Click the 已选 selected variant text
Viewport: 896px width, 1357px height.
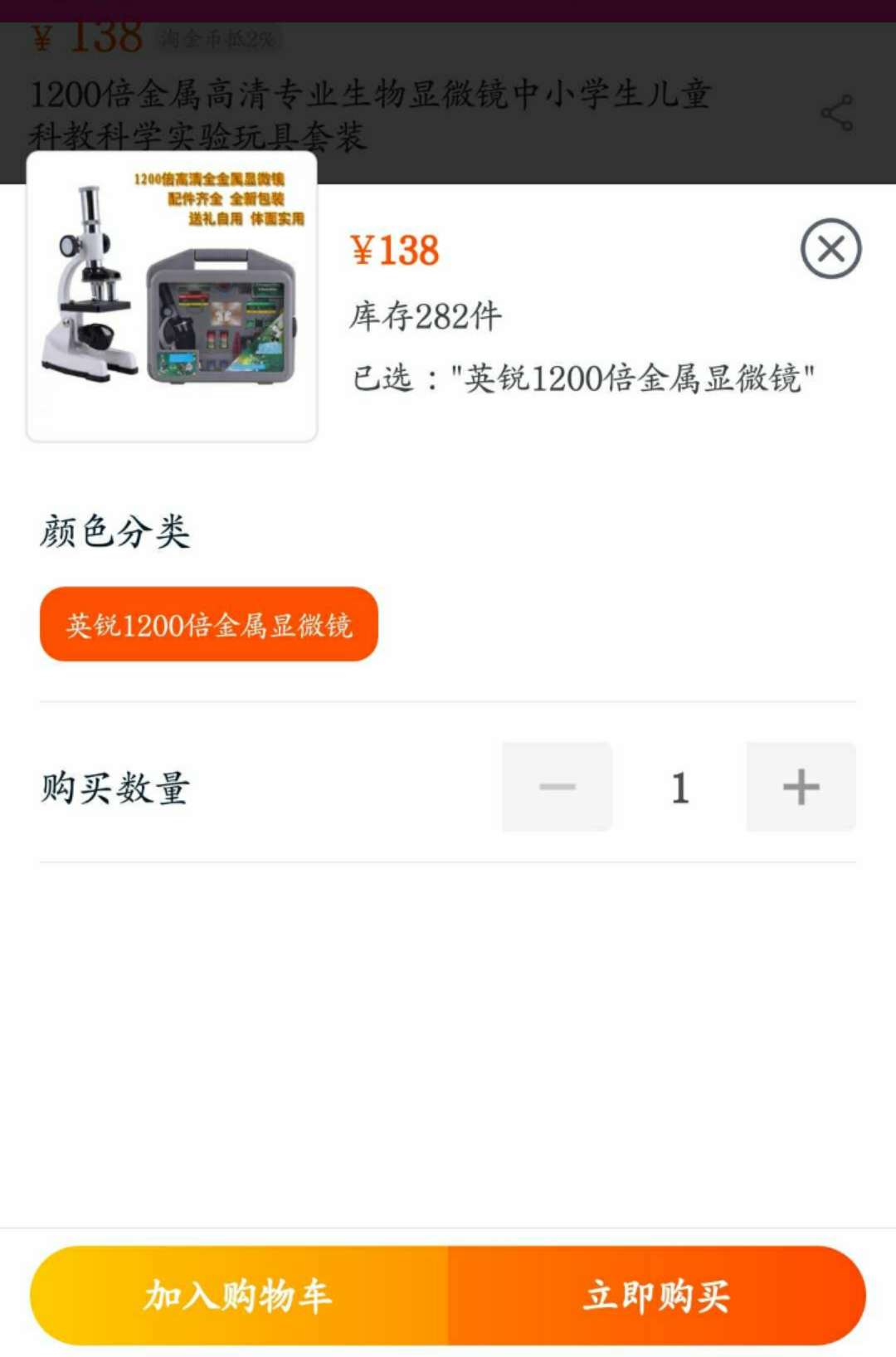pos(581,378)
